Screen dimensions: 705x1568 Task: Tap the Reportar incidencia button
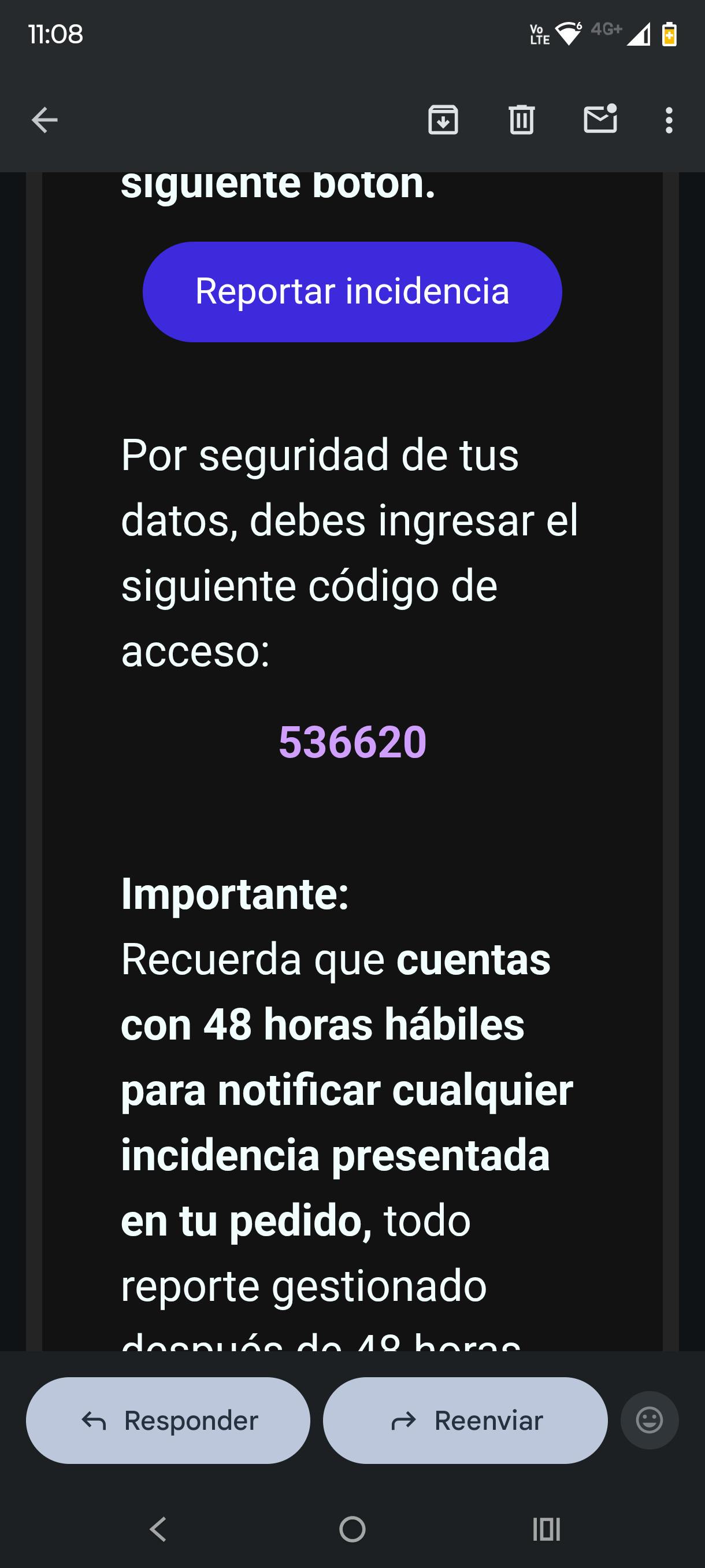point(352,291)
